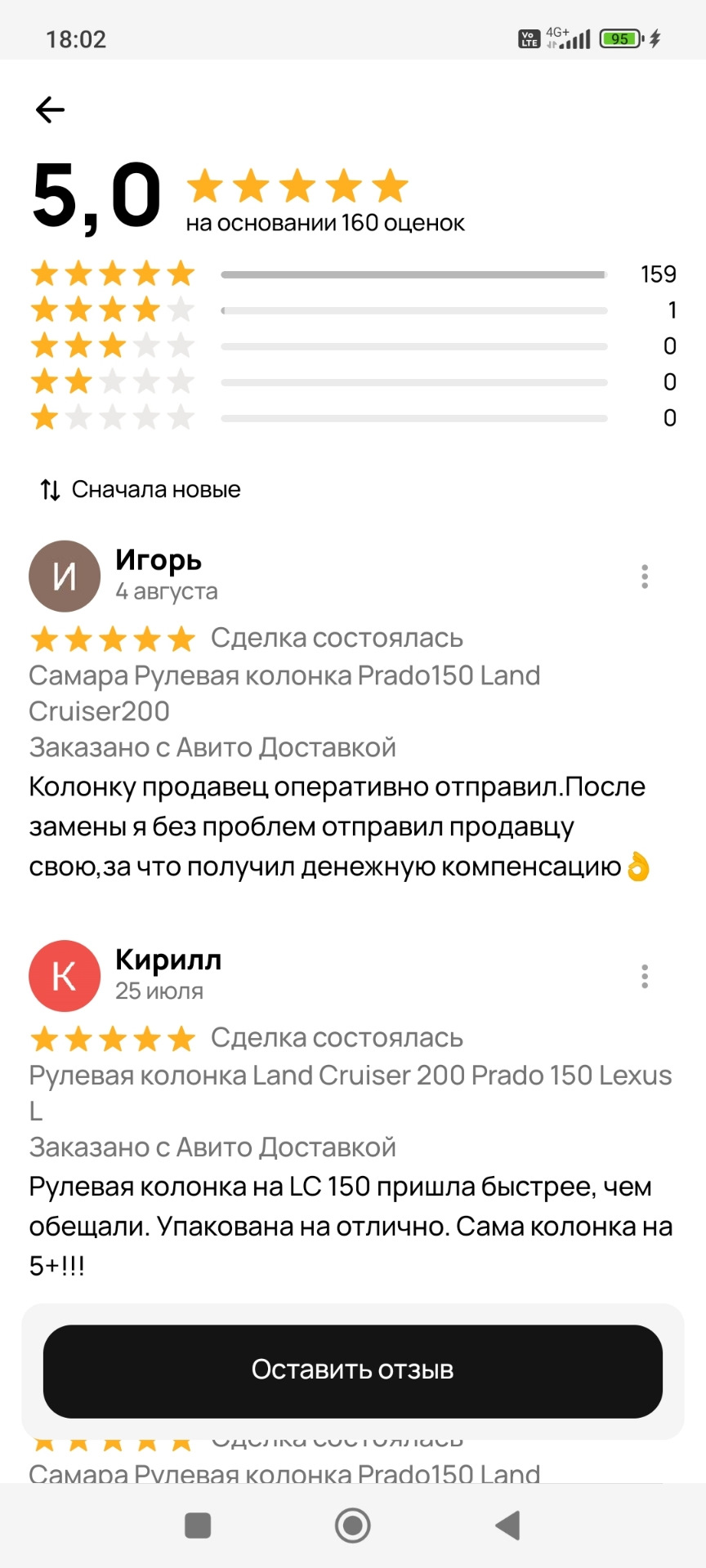706x1568 pixels.
Task: Go back using the top arrow
Action: pos(50,109)
